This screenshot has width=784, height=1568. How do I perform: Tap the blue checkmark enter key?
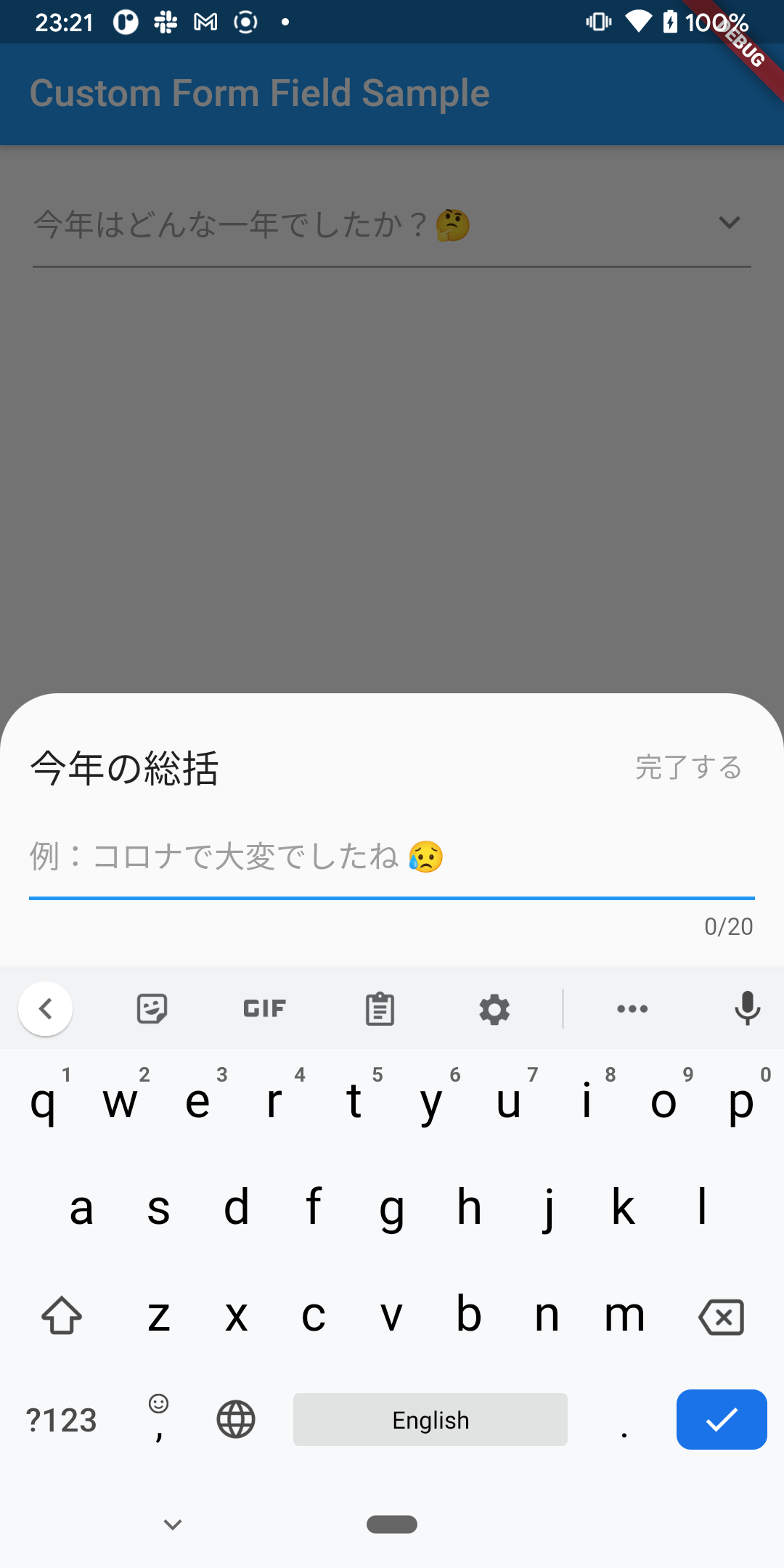coord(722,1419)
